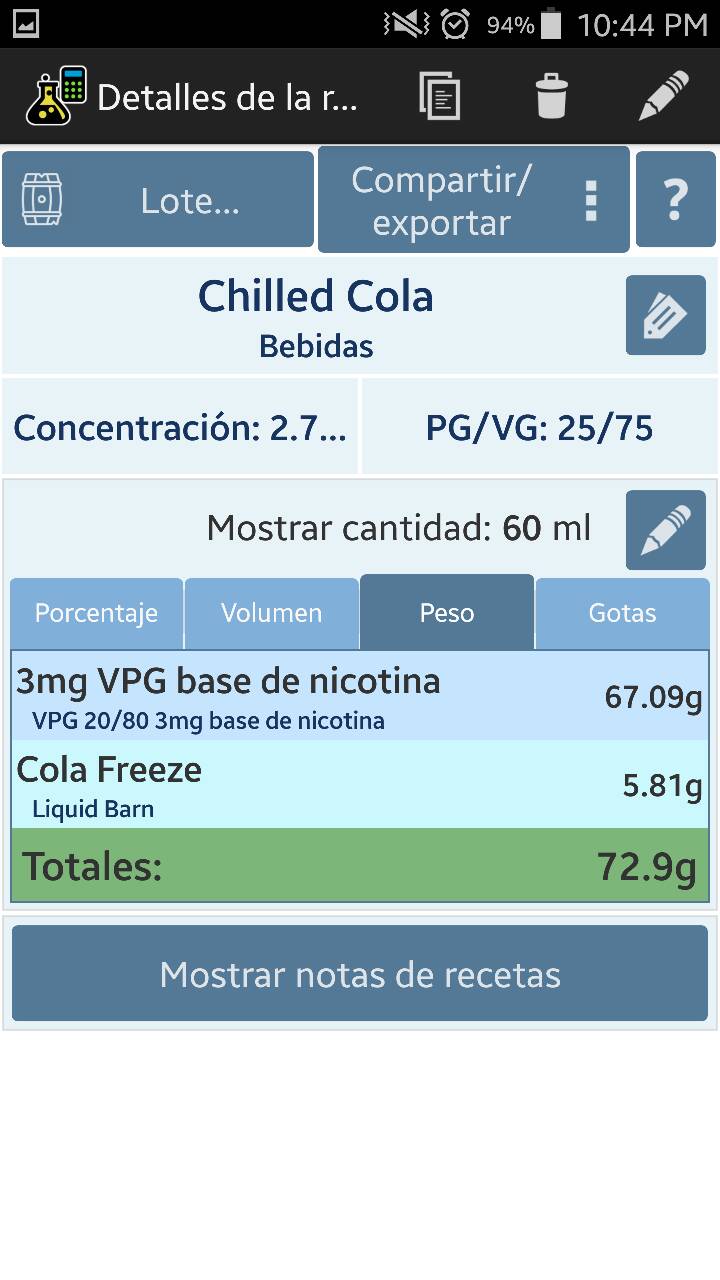Edit the recipe using the top pencil icon
The image size is (720, 1280).
coord(662,95)
